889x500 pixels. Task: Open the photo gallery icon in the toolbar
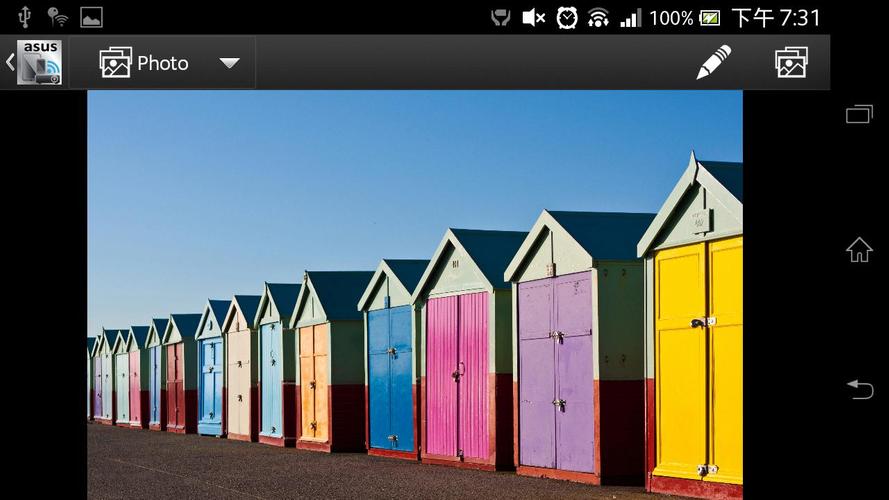(x=791, y=62)
